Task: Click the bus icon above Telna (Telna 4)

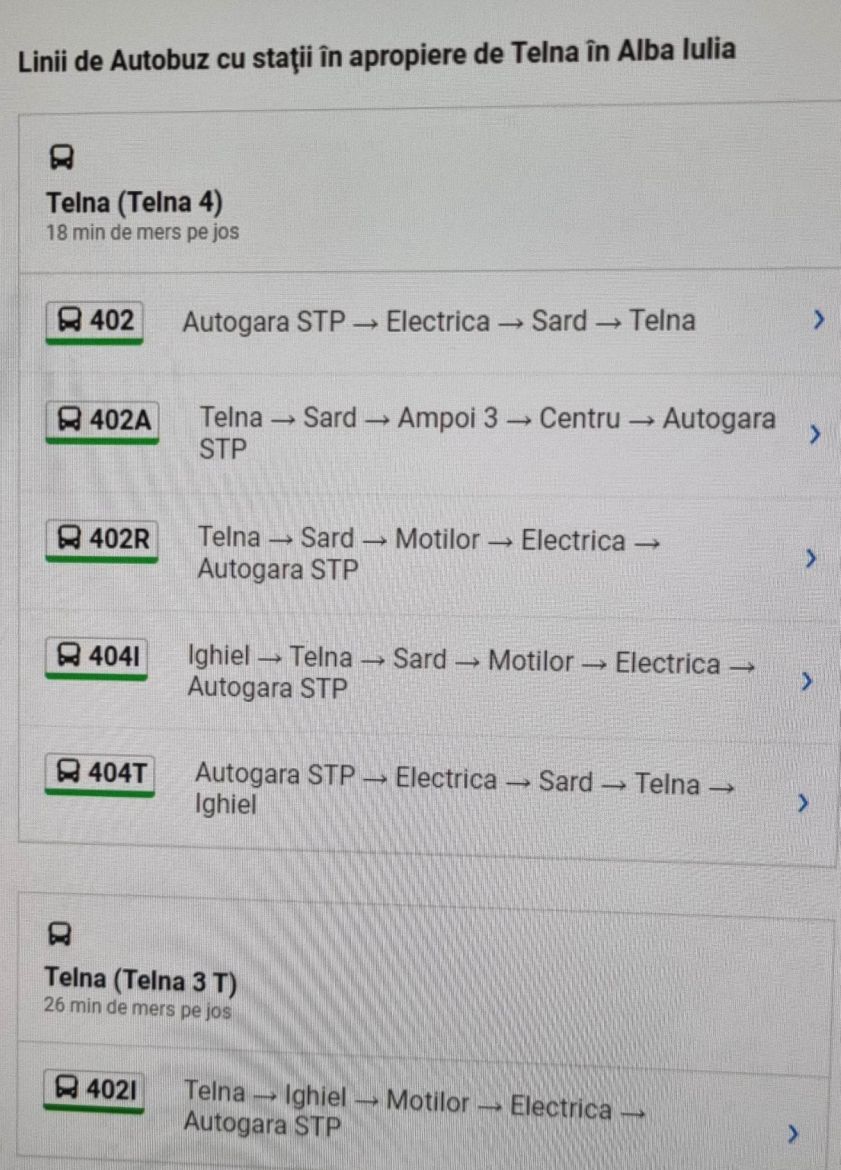Action: click(61, 158)
